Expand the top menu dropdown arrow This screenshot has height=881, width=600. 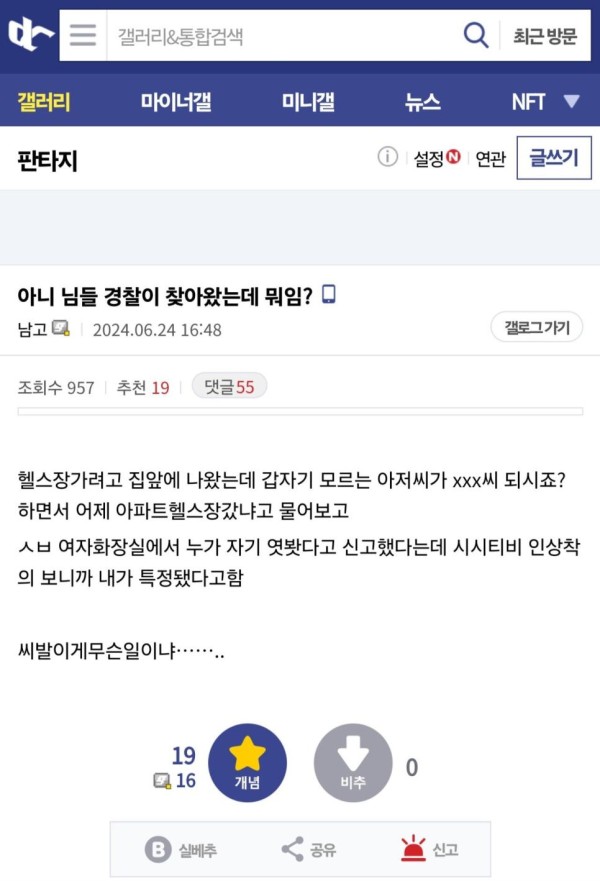click(x=572, y=101)
